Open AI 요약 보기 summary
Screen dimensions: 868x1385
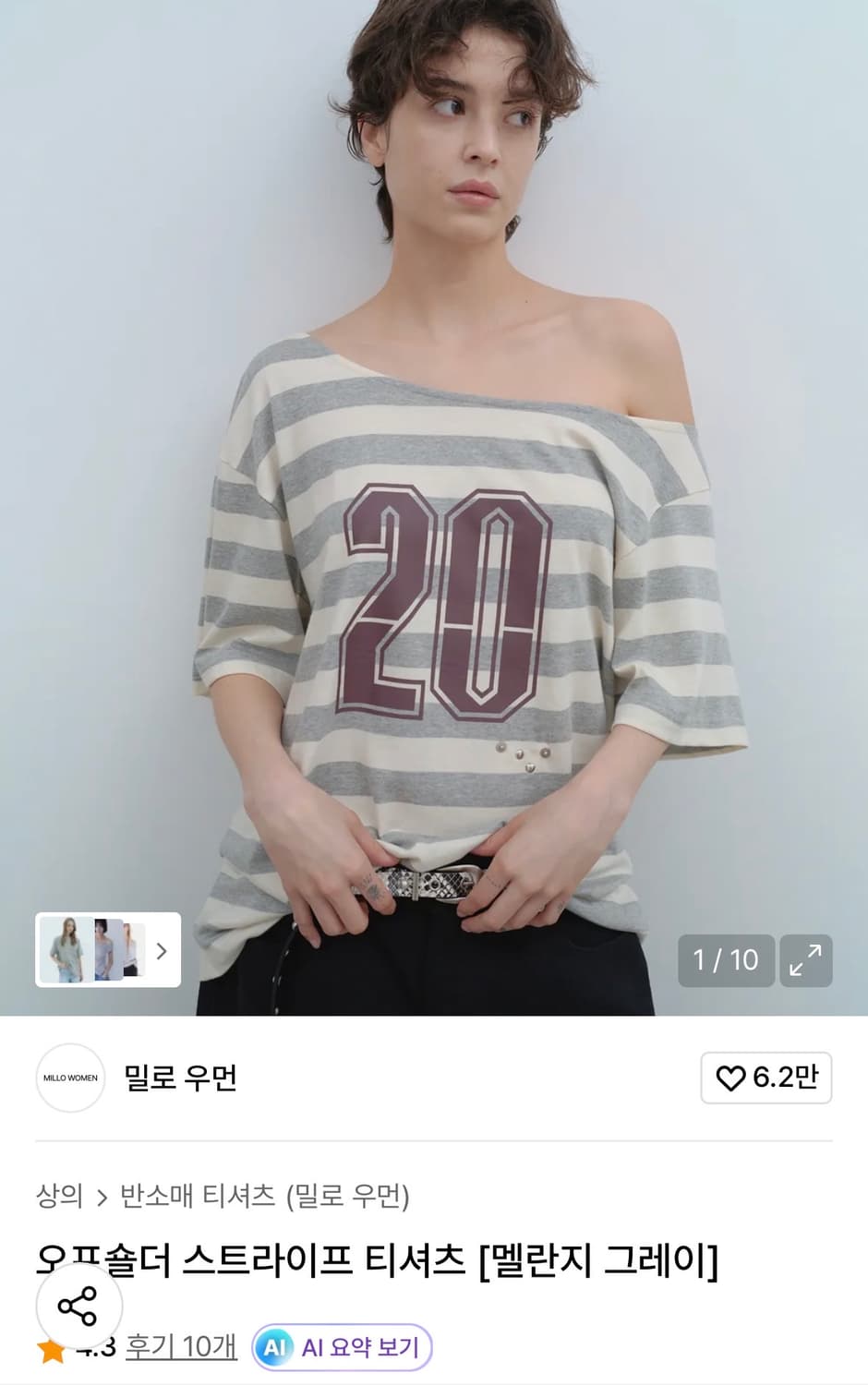pos(342,1347)
